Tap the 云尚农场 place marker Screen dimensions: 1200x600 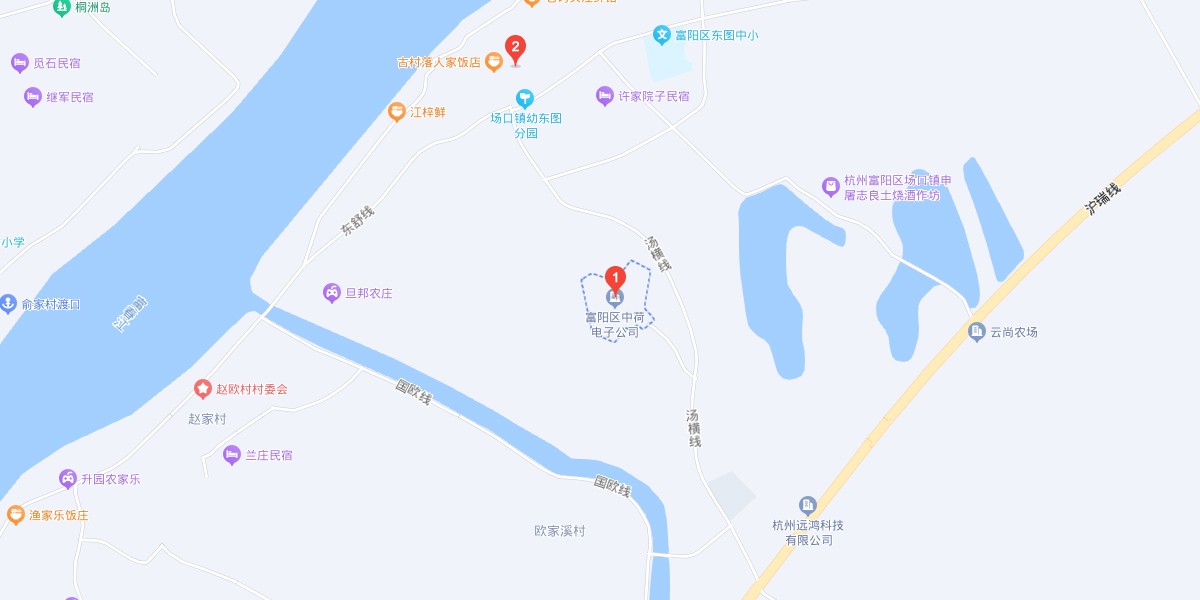pos(977,331)
